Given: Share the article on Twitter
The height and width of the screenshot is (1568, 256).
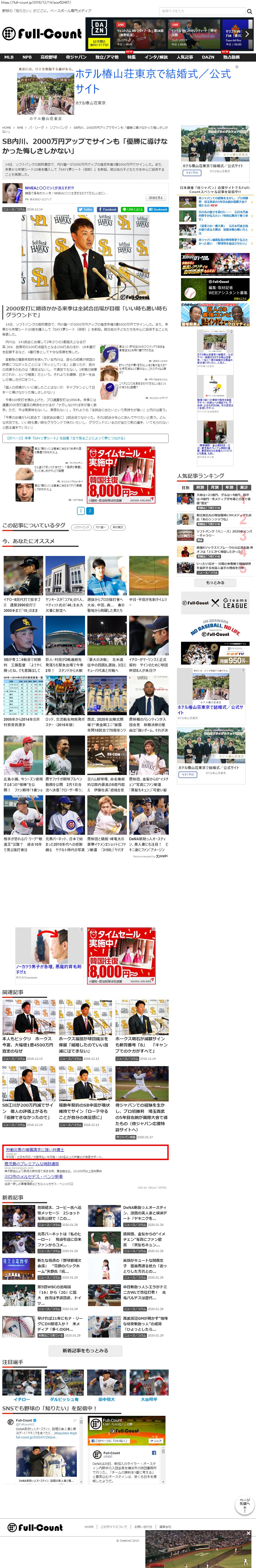Looking at the screenshot, I should (x=85, y=209).
